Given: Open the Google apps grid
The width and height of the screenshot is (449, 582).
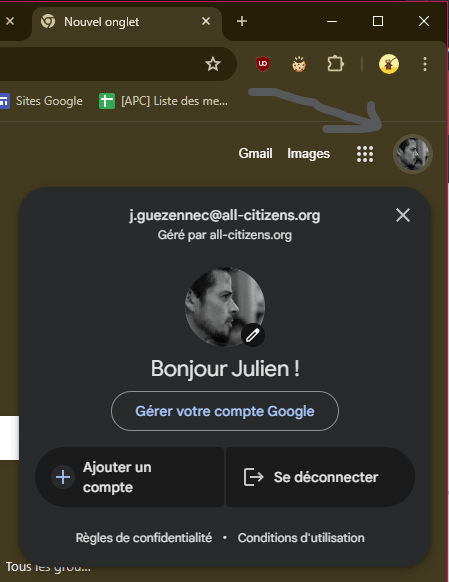Looking at the screenshot, I should (x=365, y=154).
